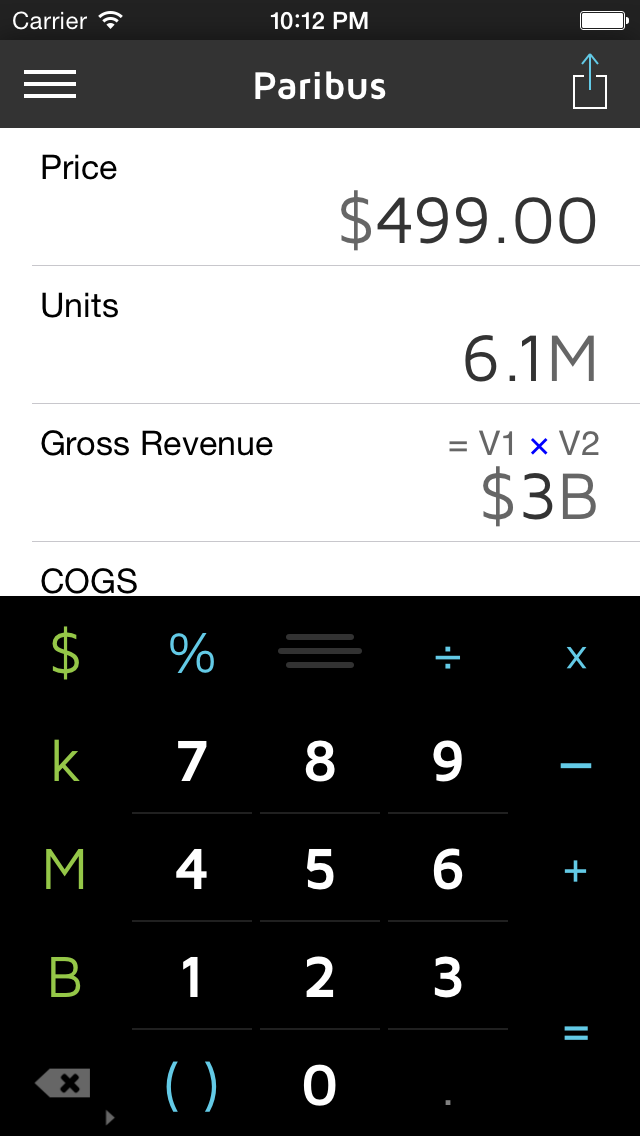The width and height of the screenshot is (640, 1136).
Task: Enter the thousands suffix k
Action: pyautogui.click(x=65, y=763)
